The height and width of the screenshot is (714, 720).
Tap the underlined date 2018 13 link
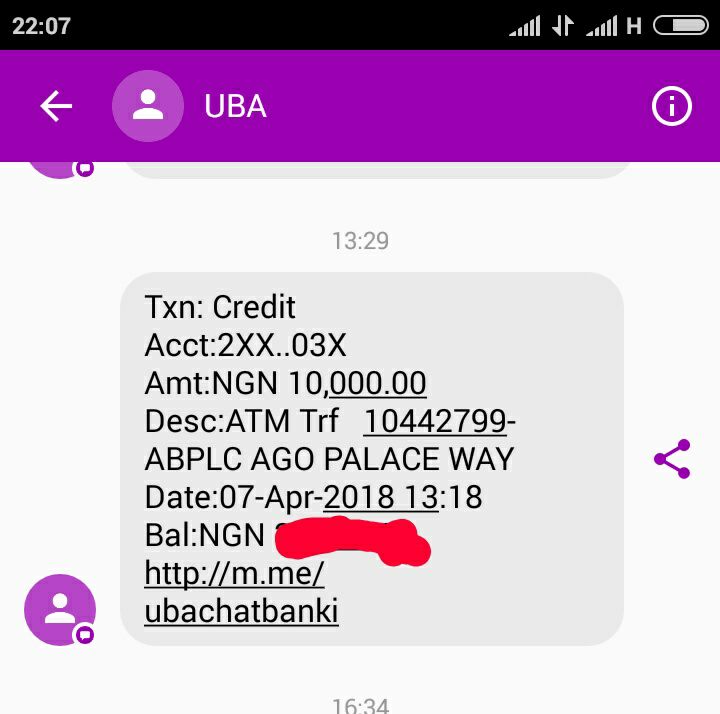[x=382, y=497]
